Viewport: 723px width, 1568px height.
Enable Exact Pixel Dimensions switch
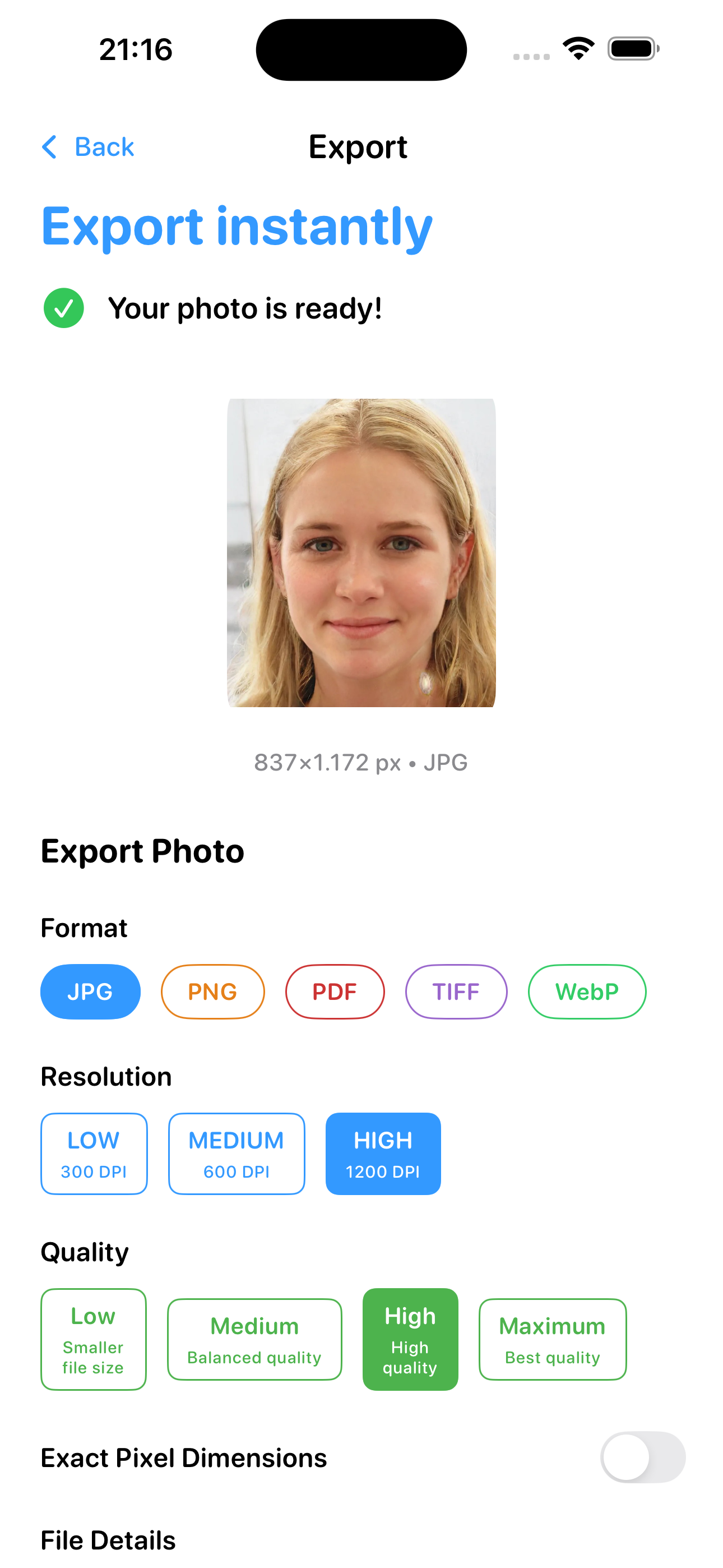coord(642,1457)
